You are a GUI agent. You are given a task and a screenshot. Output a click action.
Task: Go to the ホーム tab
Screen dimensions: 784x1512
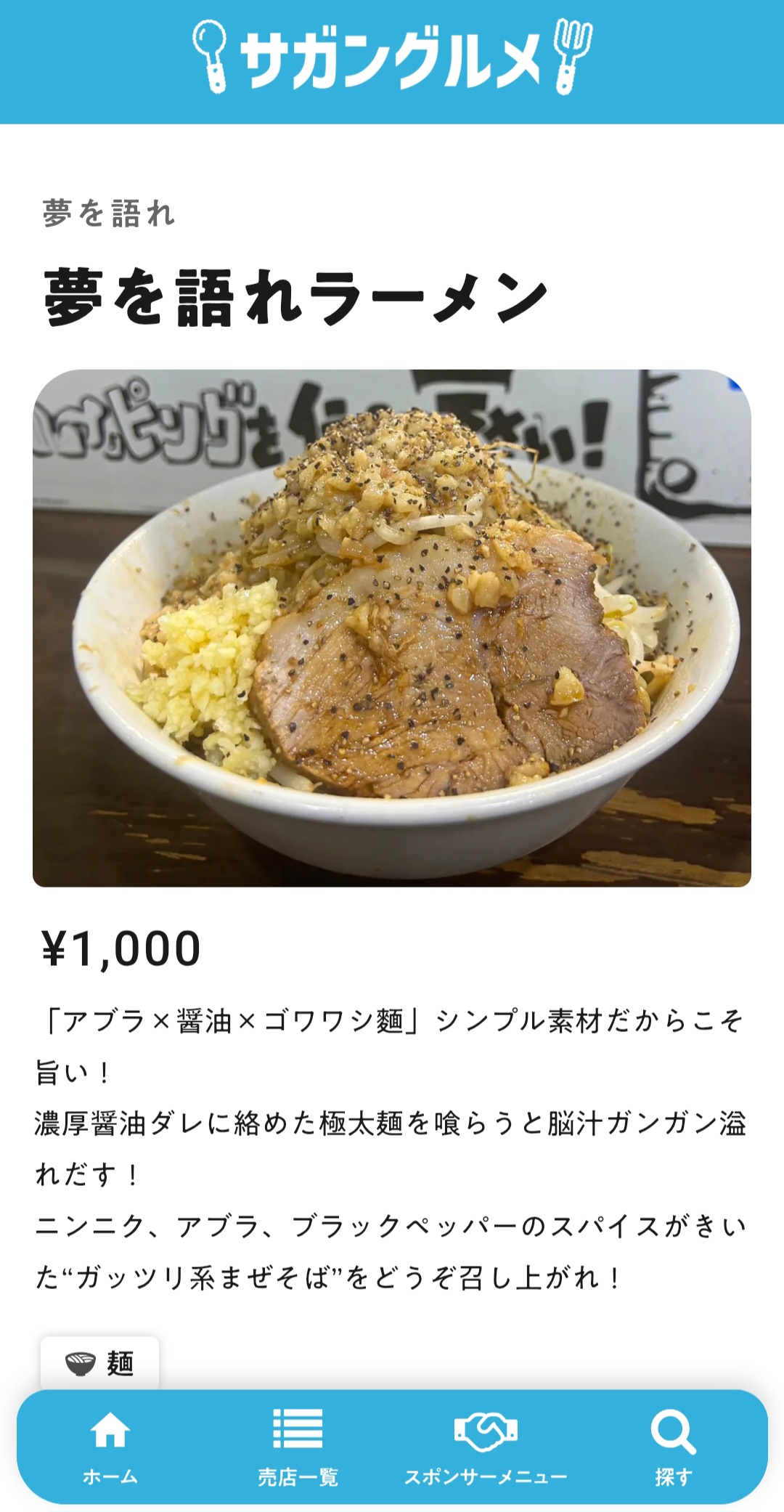point(110,1445)
